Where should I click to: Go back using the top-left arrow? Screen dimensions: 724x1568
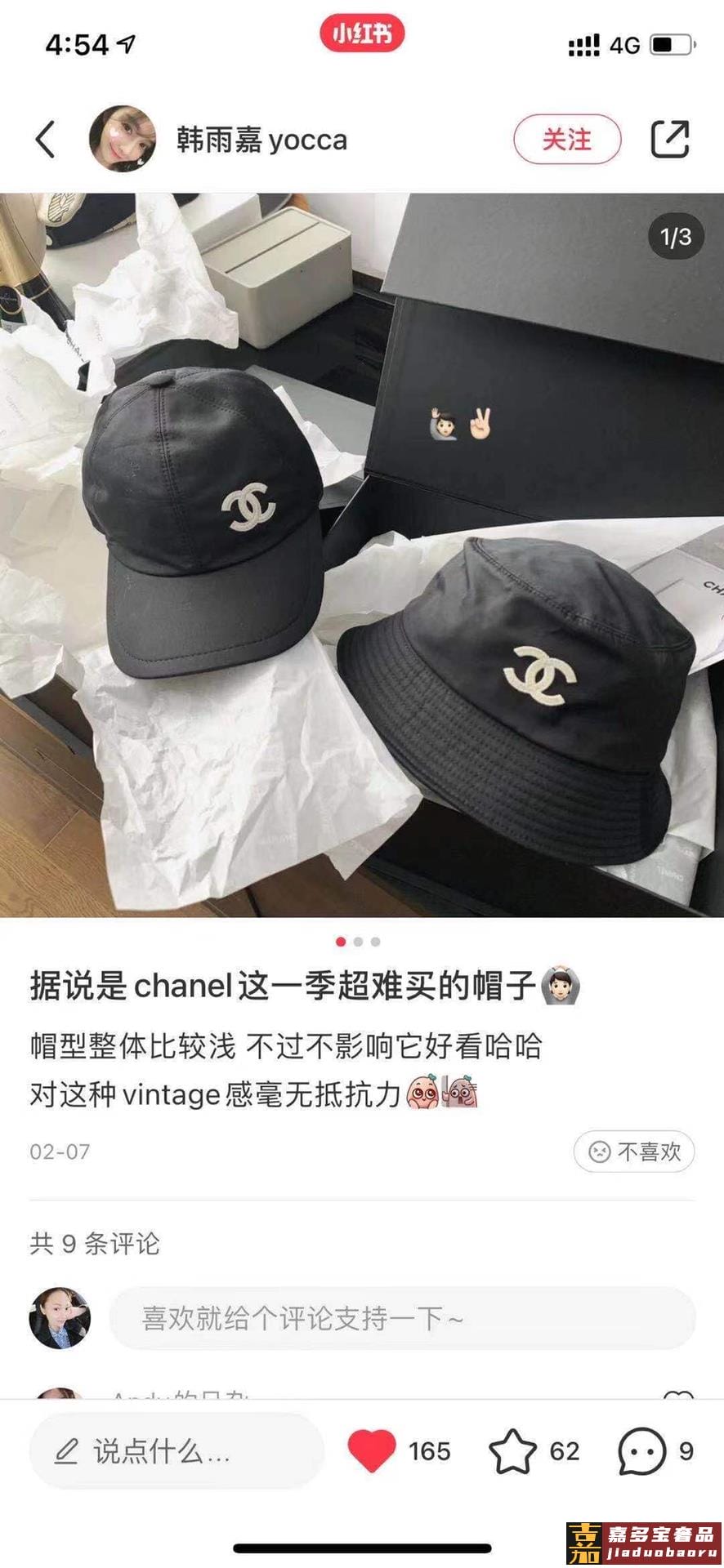[47, 140]
